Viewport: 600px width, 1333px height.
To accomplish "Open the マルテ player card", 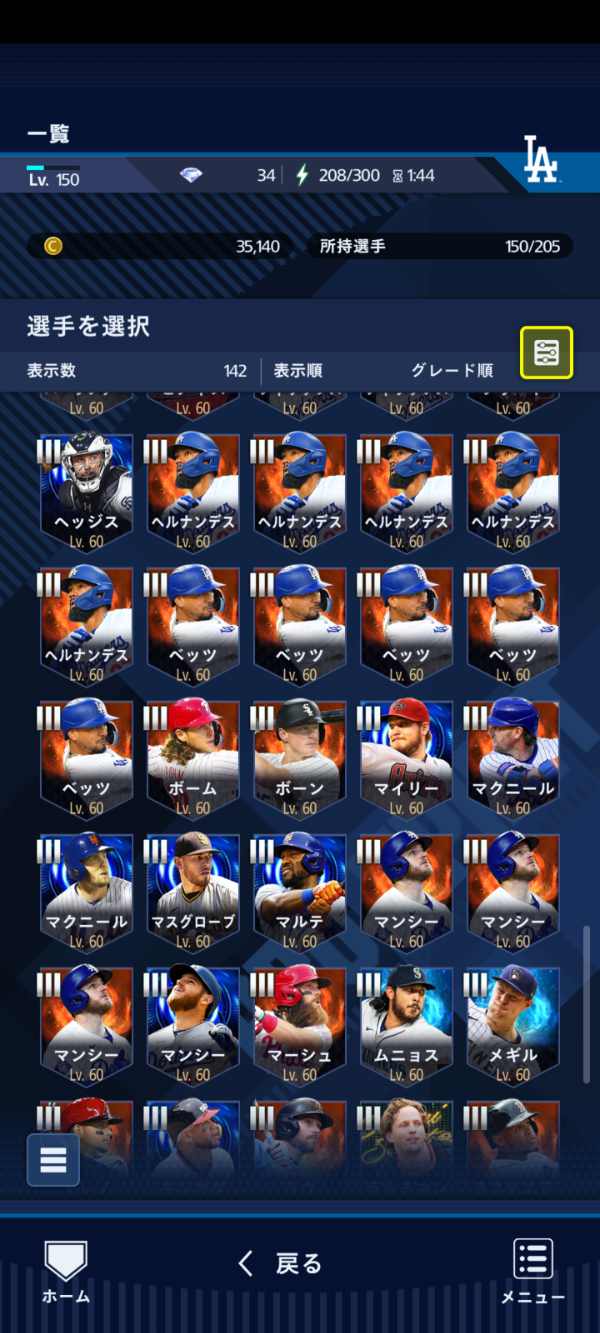I will tap(299, 890).
